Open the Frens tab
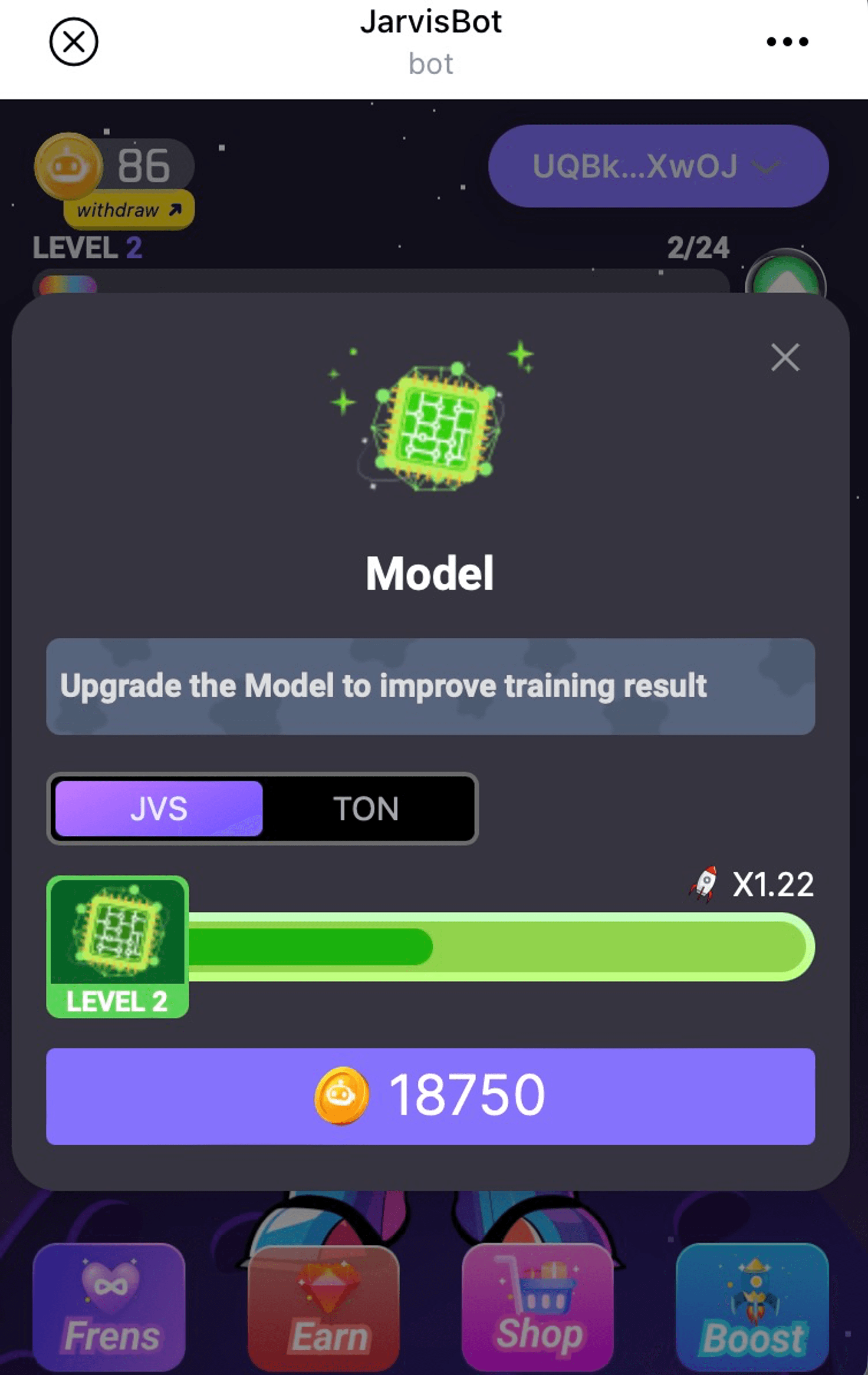The height and width of the screenshot is (1375, 868). 109,1308
